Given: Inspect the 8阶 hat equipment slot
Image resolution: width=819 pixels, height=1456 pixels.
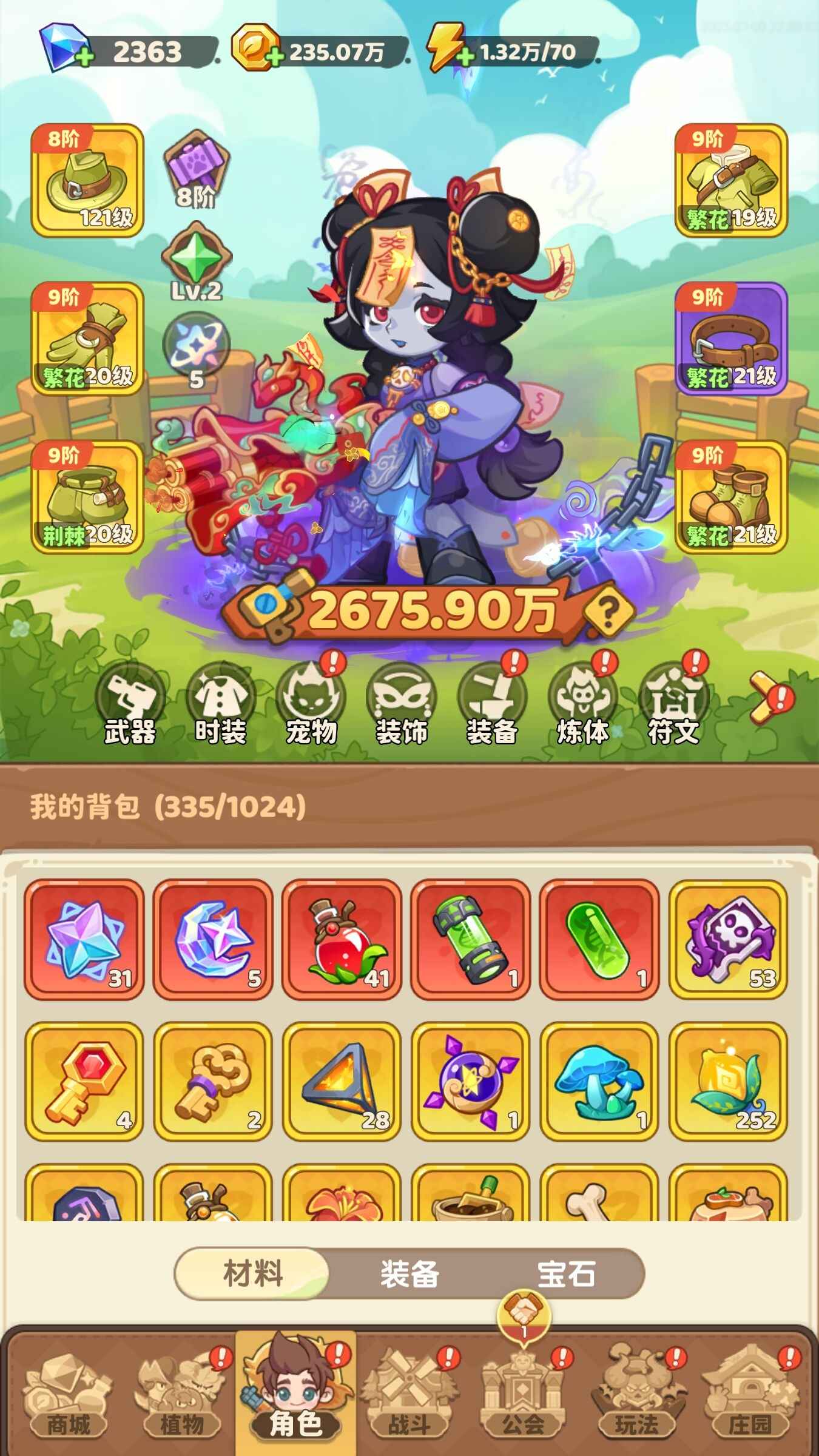Looking at the screenshot, I should point(87,180).
